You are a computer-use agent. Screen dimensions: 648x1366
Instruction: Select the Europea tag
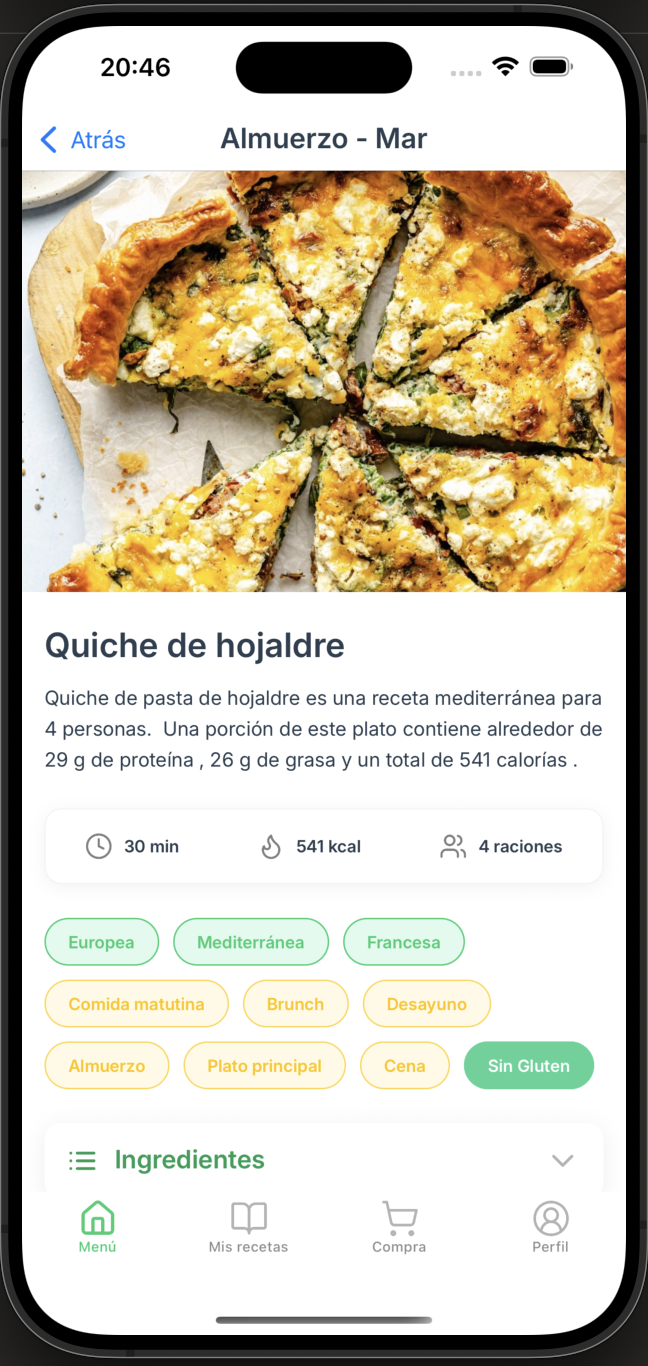pyautogui.click(x=101, y=942)
